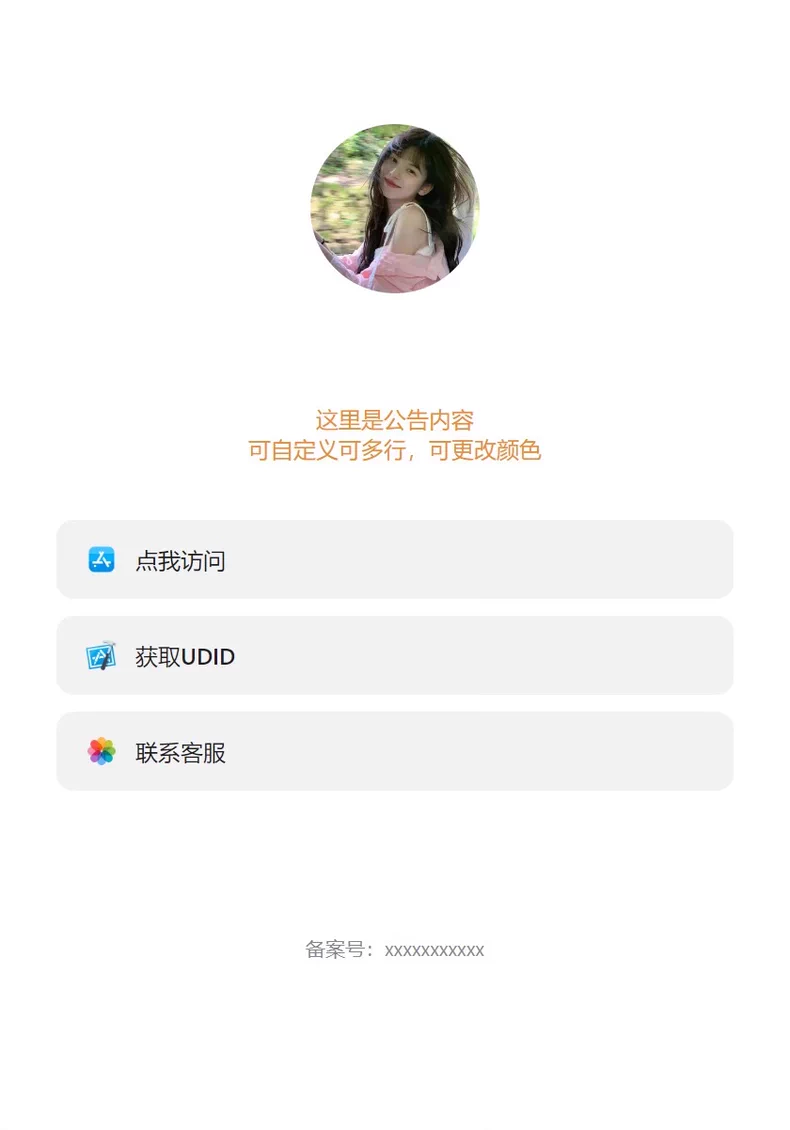This screenshot has width=790, height=1130.
Task: Click the orange announcement text 这里是公告内容
Action: click(x=395, y=420)
